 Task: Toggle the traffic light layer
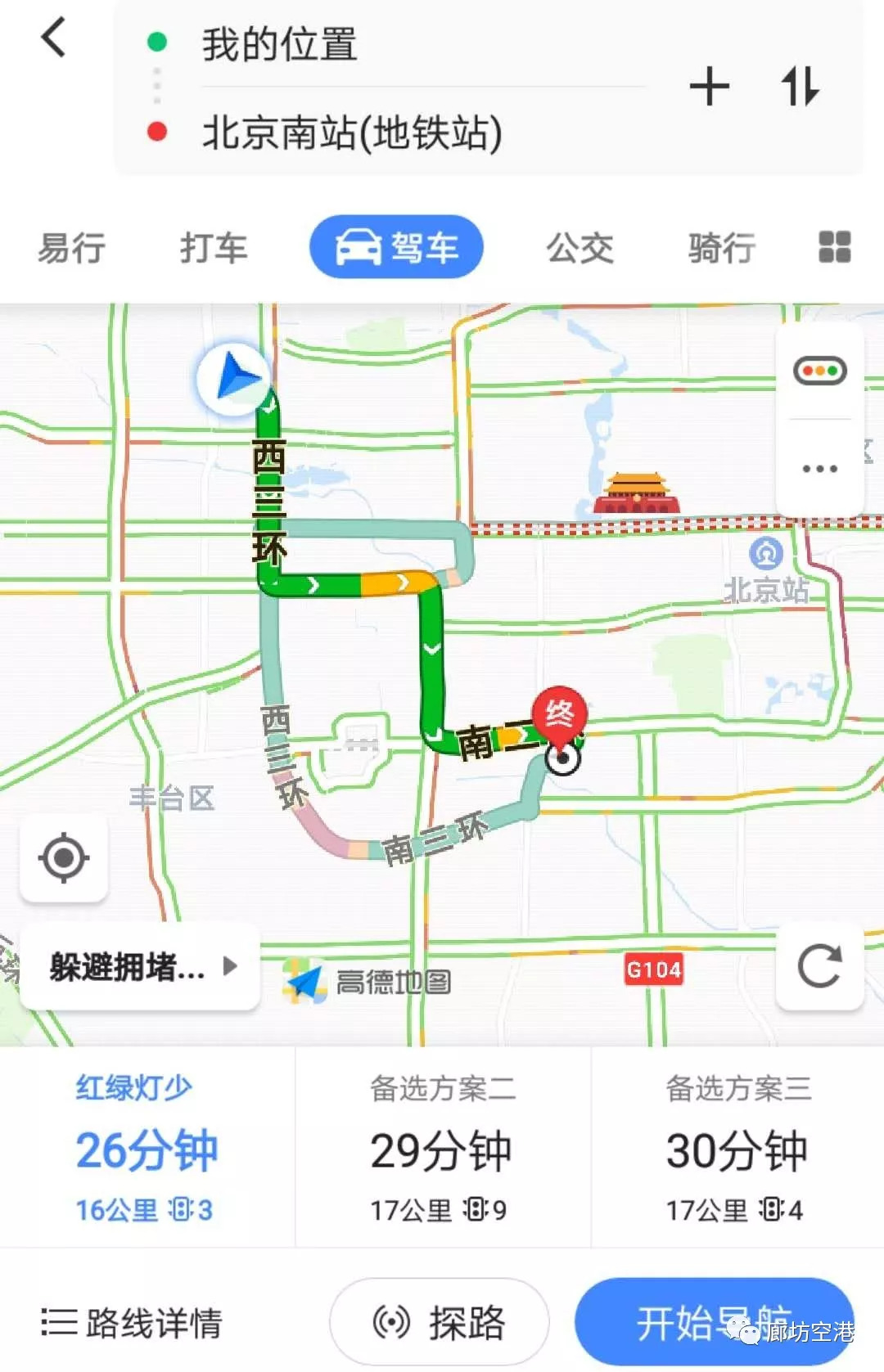819,371
